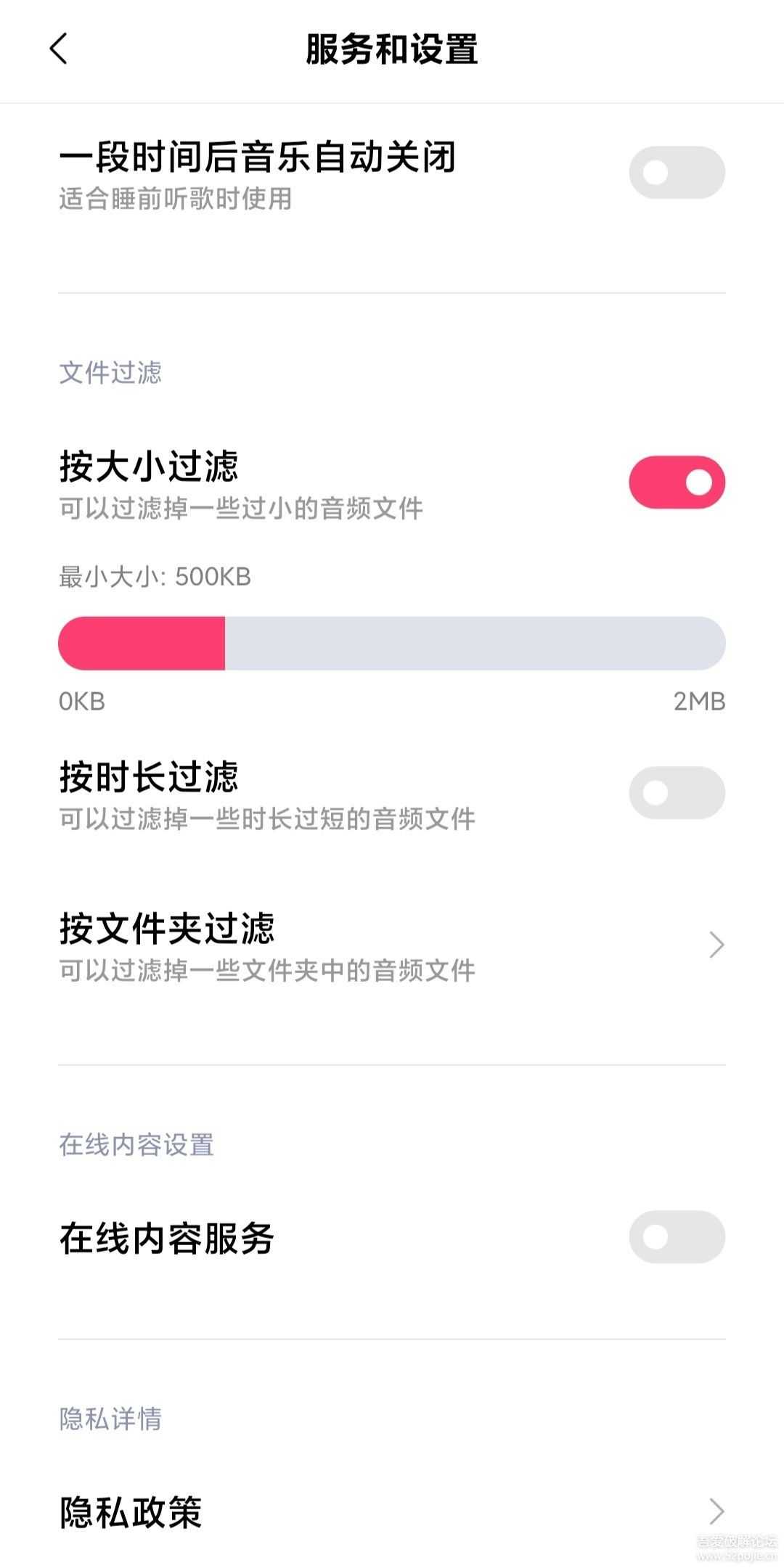Click the "0KB" minimum value label
This screenshot has height=1568, width=784.
tap(81, 701)
